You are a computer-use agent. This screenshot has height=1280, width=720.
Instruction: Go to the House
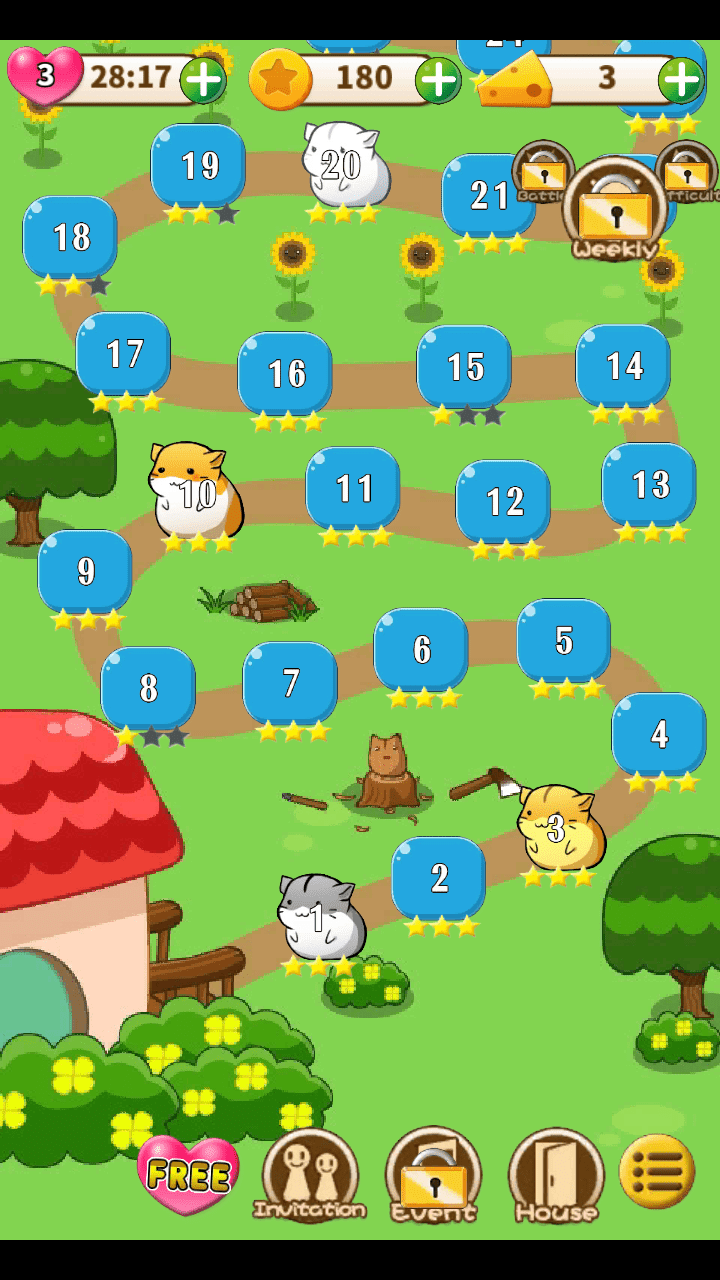[556, 1177]
